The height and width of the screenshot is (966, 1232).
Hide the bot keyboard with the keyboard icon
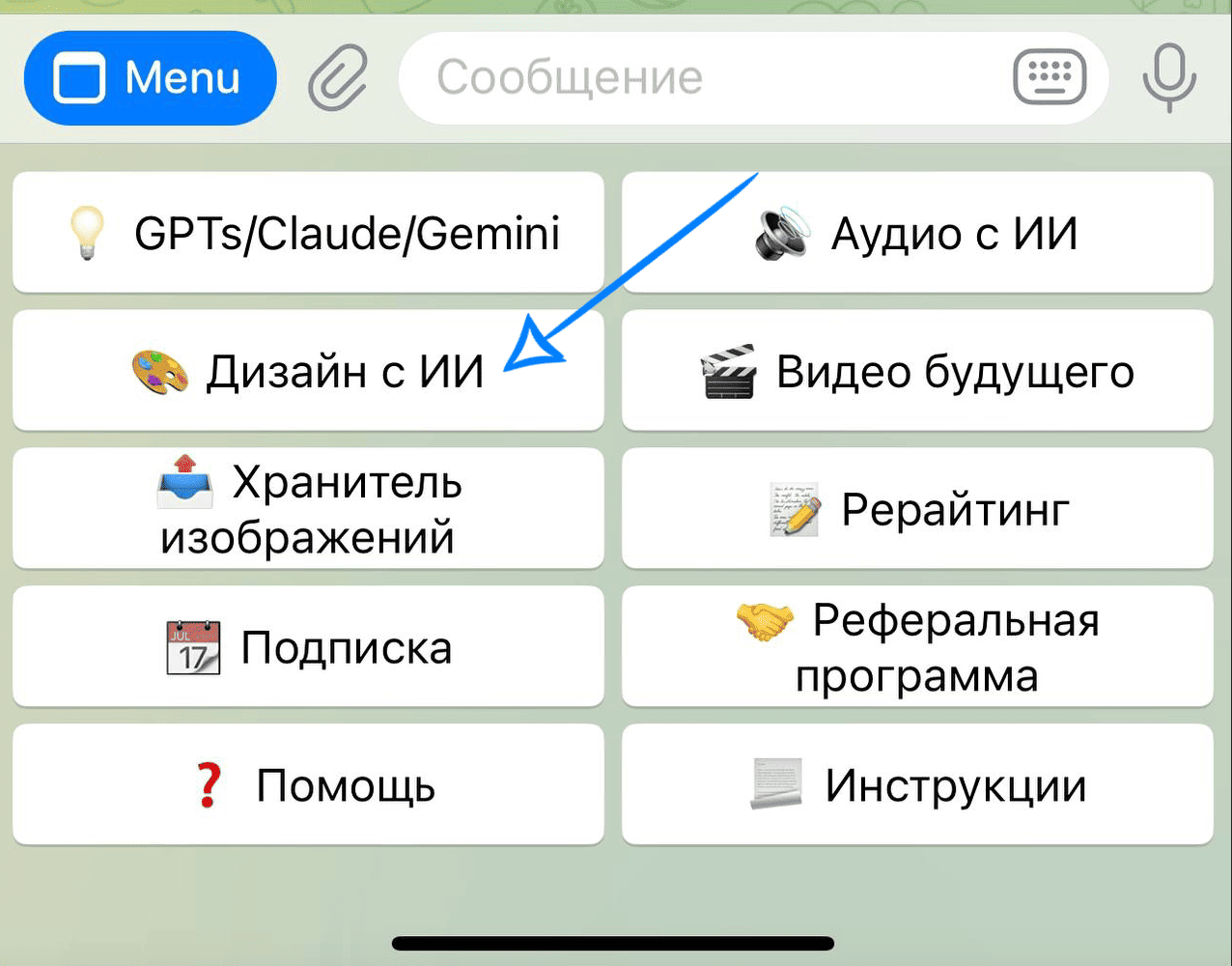tap(1050, 76)
